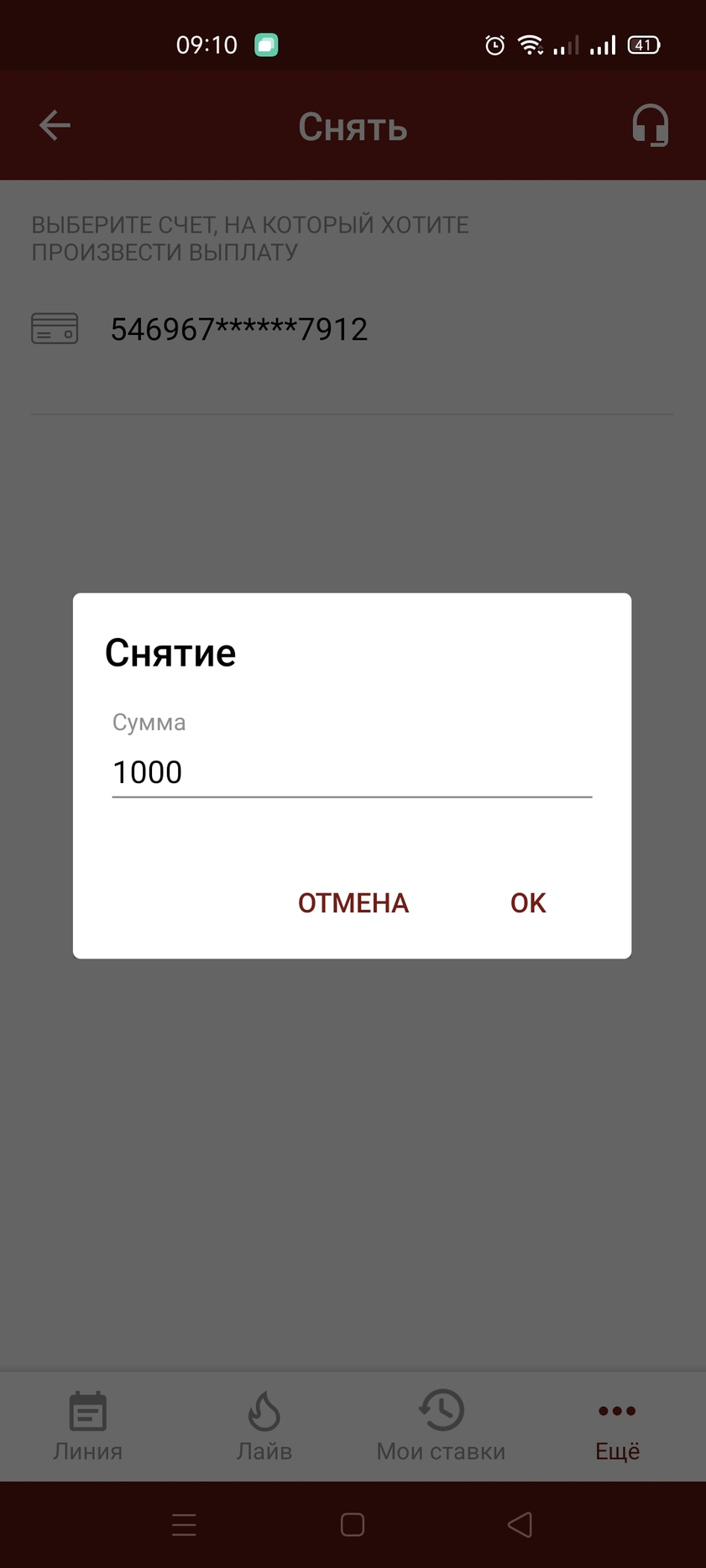Tap the system home button
This screenshot has height=1568, width=706.
(353, 1524)
